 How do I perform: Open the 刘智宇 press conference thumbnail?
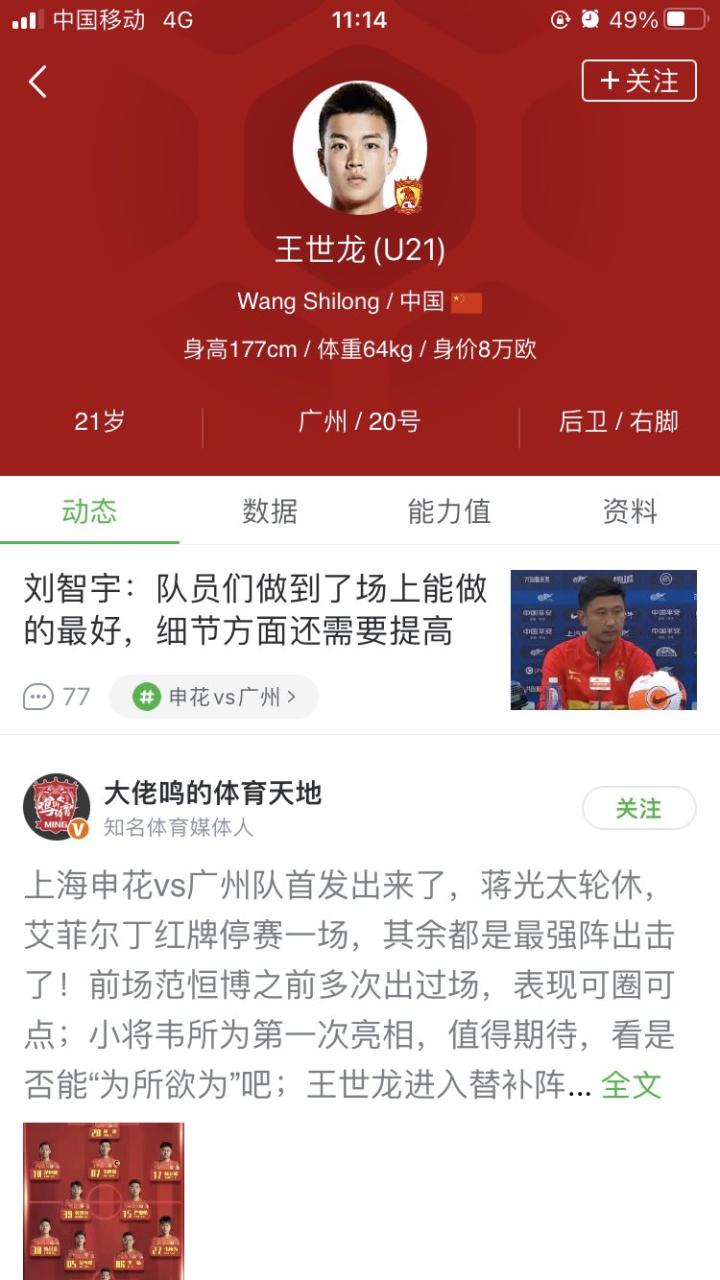tap(604, 640)
